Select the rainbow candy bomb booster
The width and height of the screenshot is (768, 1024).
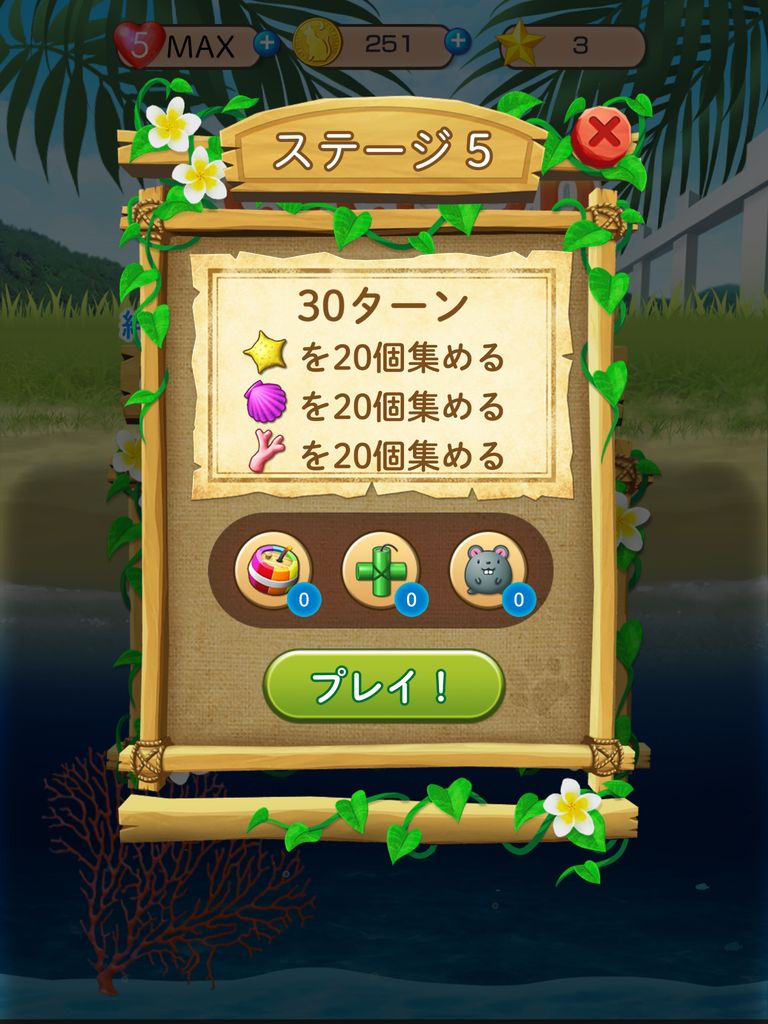tap(273, 570)
